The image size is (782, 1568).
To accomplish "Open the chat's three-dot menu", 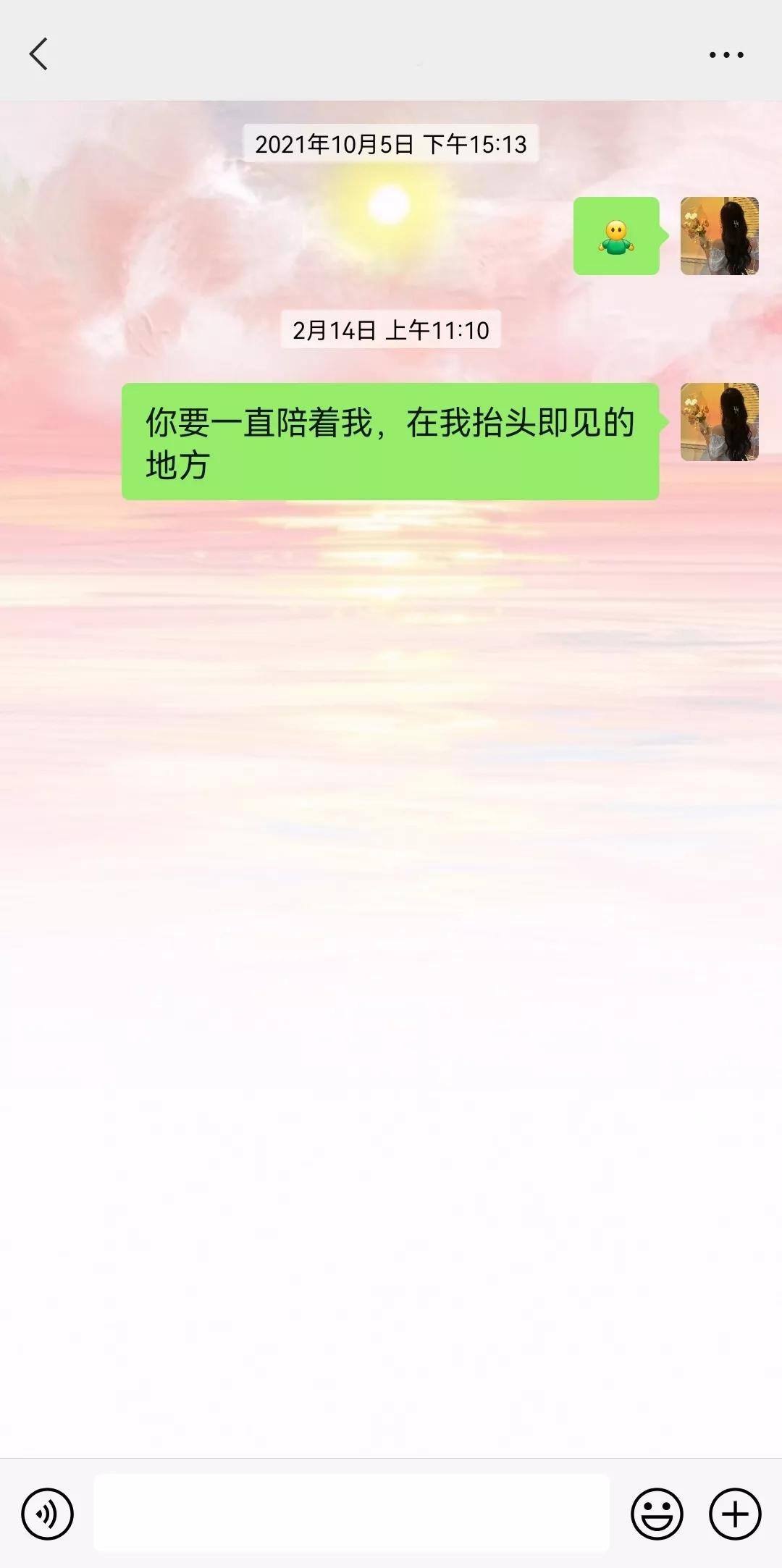I will 726,55.
